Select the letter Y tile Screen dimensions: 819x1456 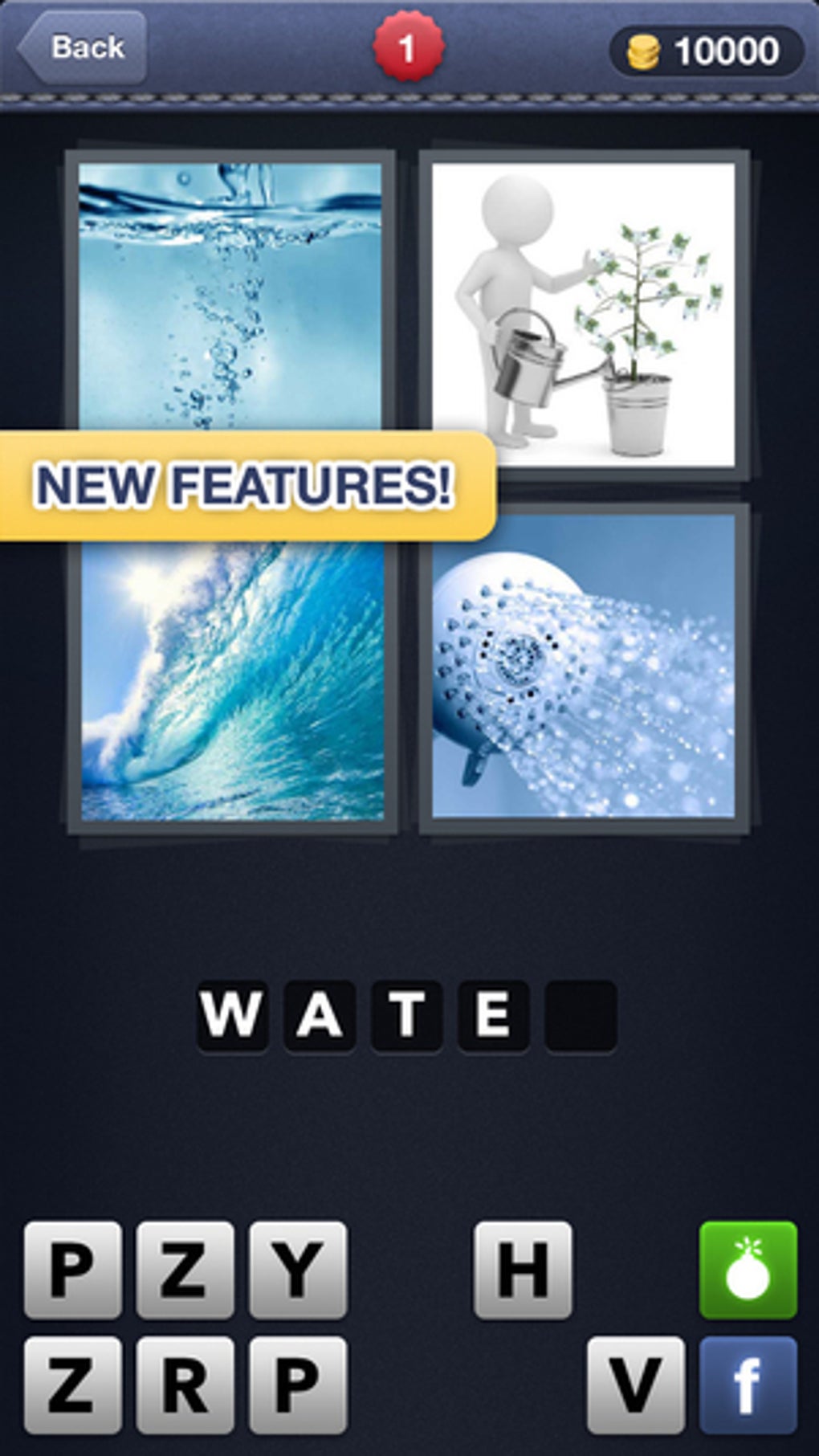click(298, 1270)
